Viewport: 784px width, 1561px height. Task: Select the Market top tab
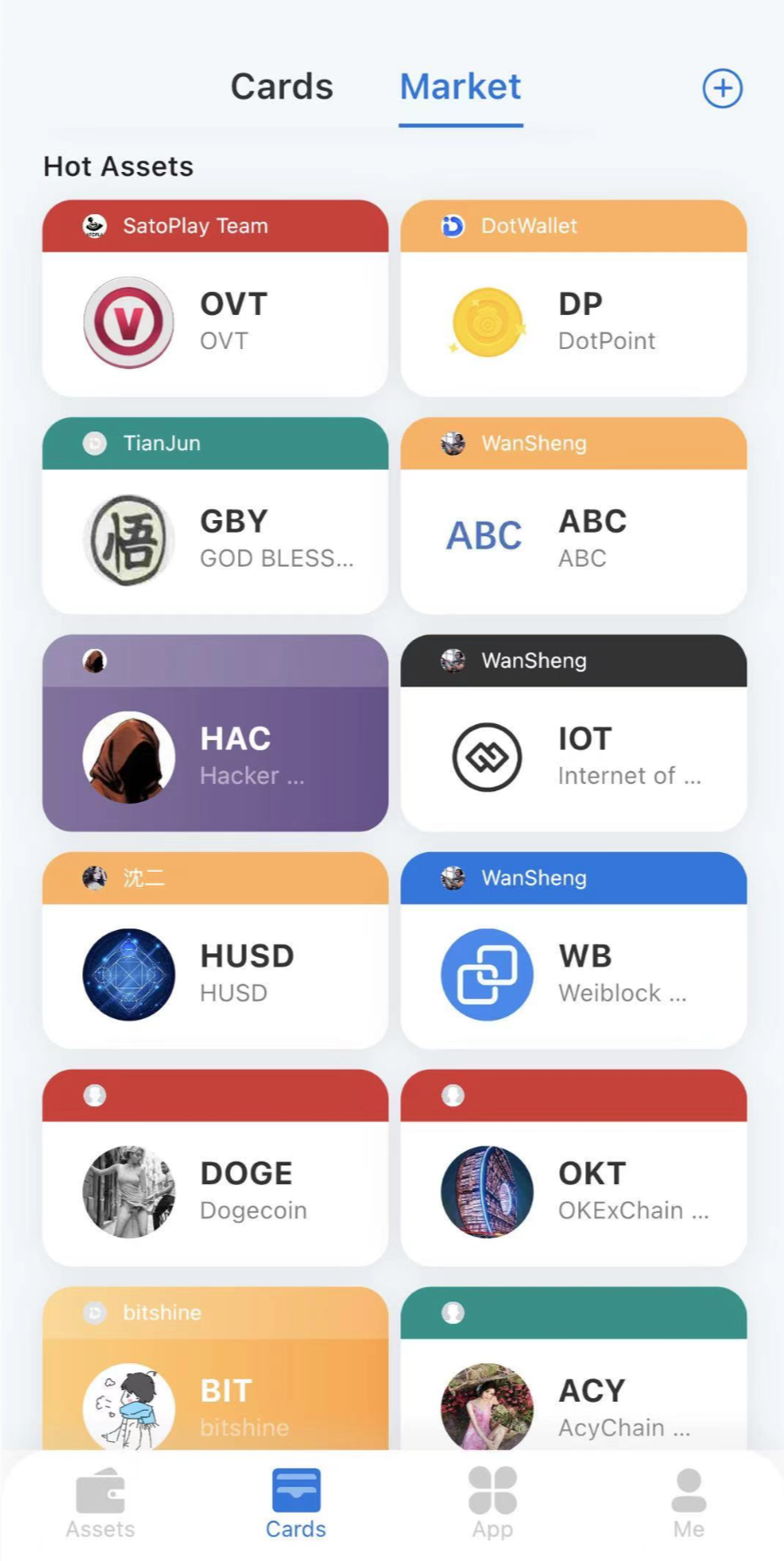pyautogui.click(x=460, y=87)
